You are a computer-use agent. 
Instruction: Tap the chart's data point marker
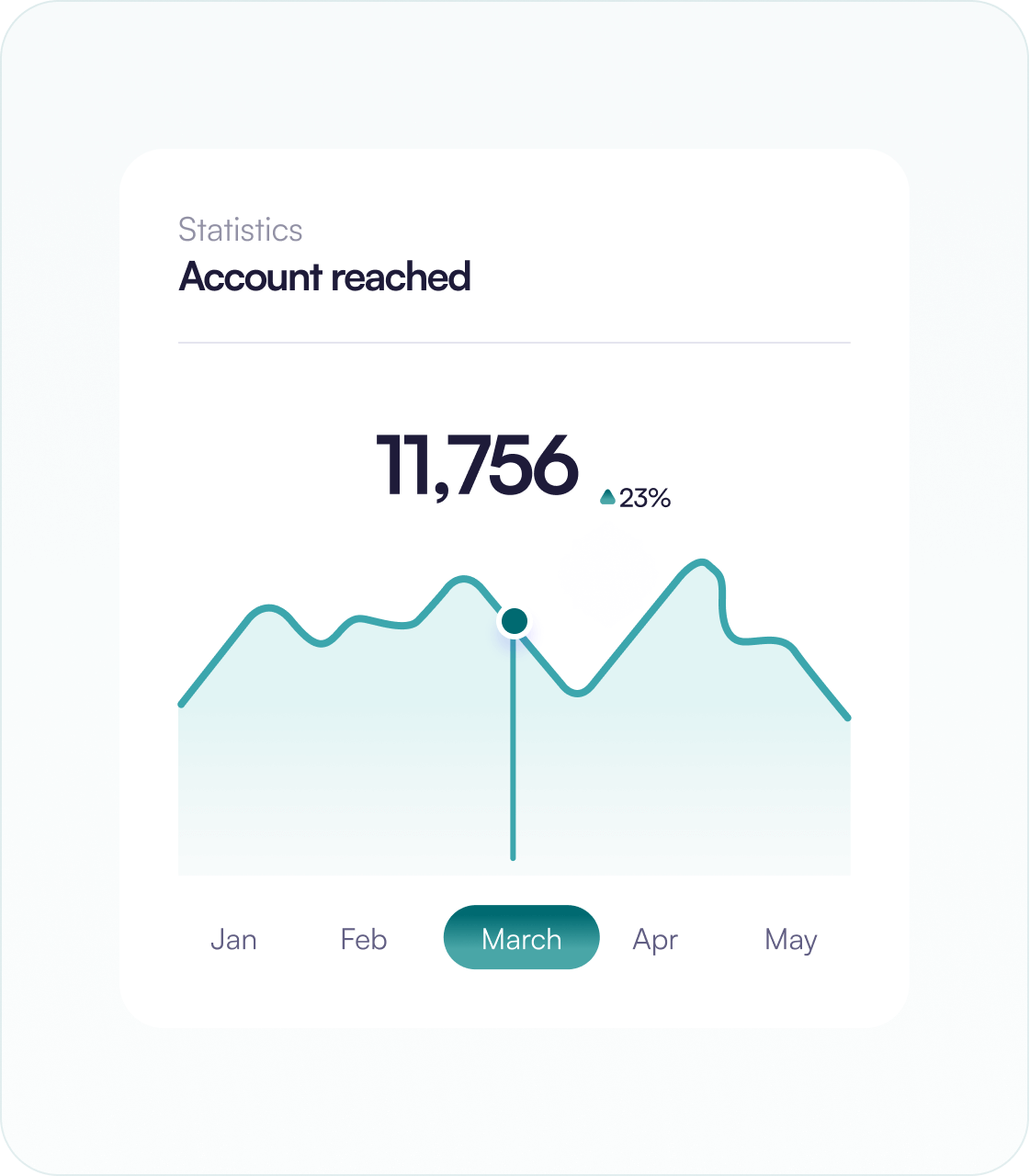coord(515,621)
